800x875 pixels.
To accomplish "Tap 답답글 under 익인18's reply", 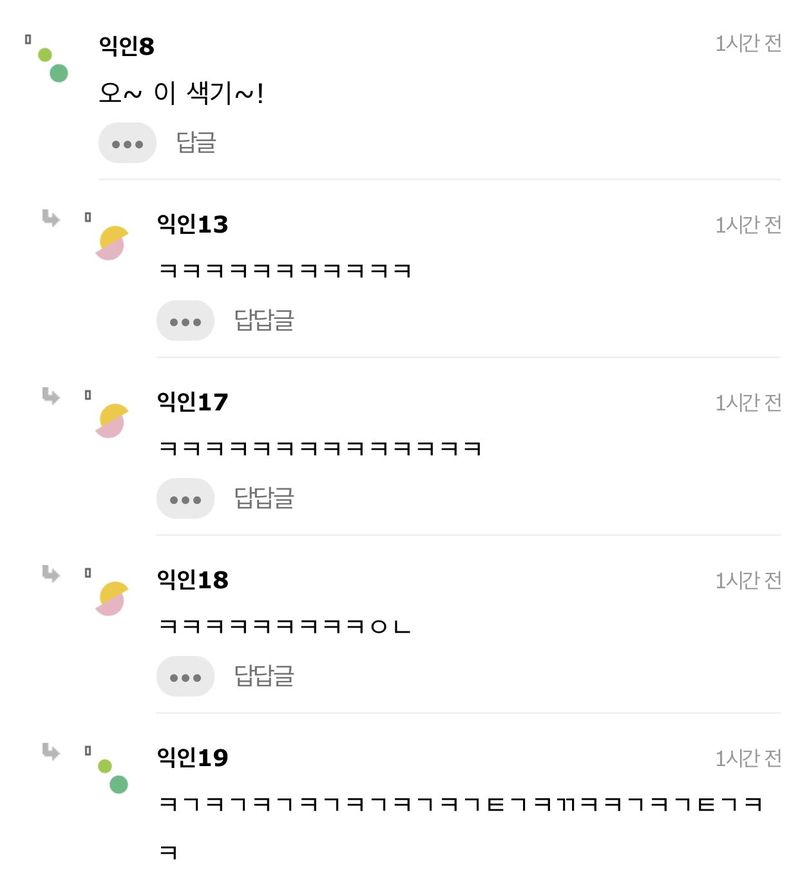I will (x=264, y=676).
